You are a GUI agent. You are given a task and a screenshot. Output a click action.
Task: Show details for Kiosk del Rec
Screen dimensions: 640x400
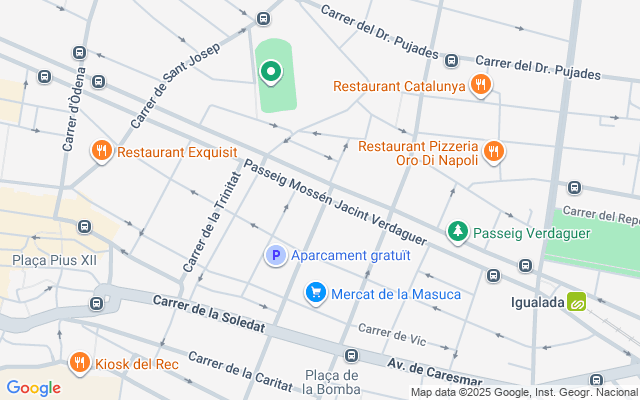tap(79, 363)
